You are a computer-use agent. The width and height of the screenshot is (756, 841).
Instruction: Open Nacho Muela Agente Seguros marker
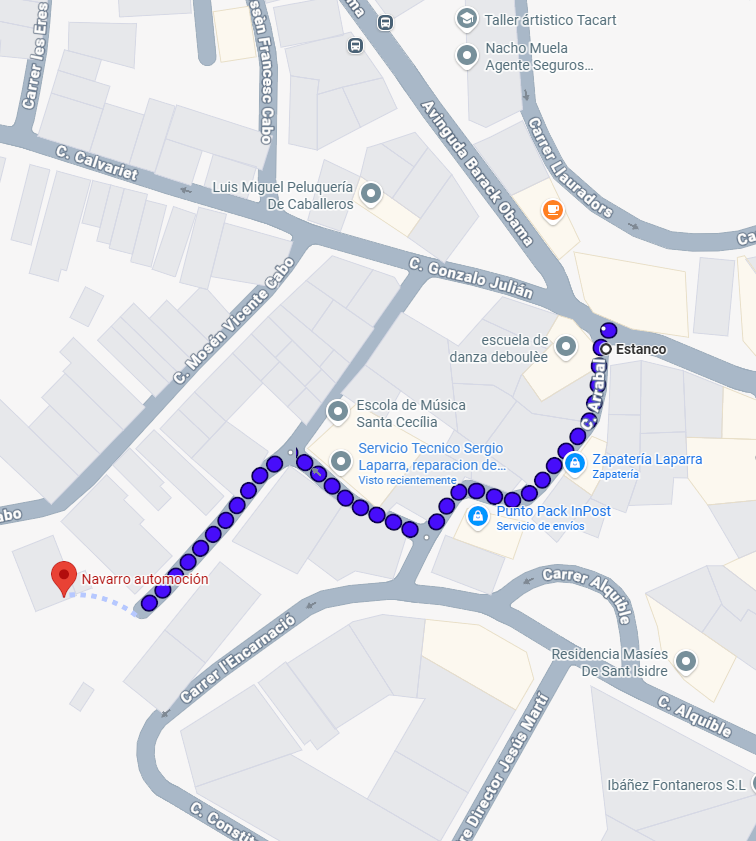tap(466, 56)
